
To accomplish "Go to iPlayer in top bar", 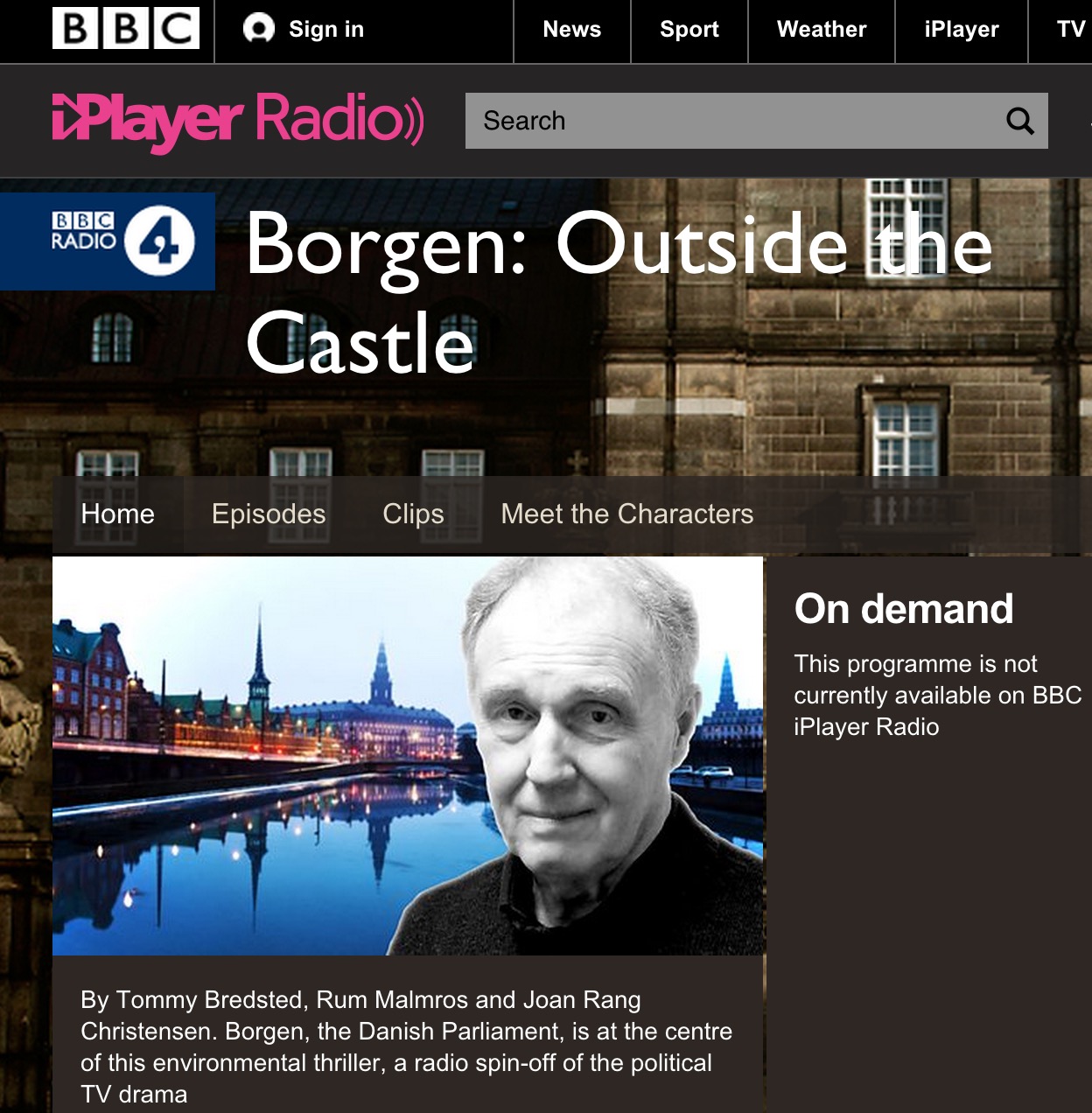I will click(961, 29).
